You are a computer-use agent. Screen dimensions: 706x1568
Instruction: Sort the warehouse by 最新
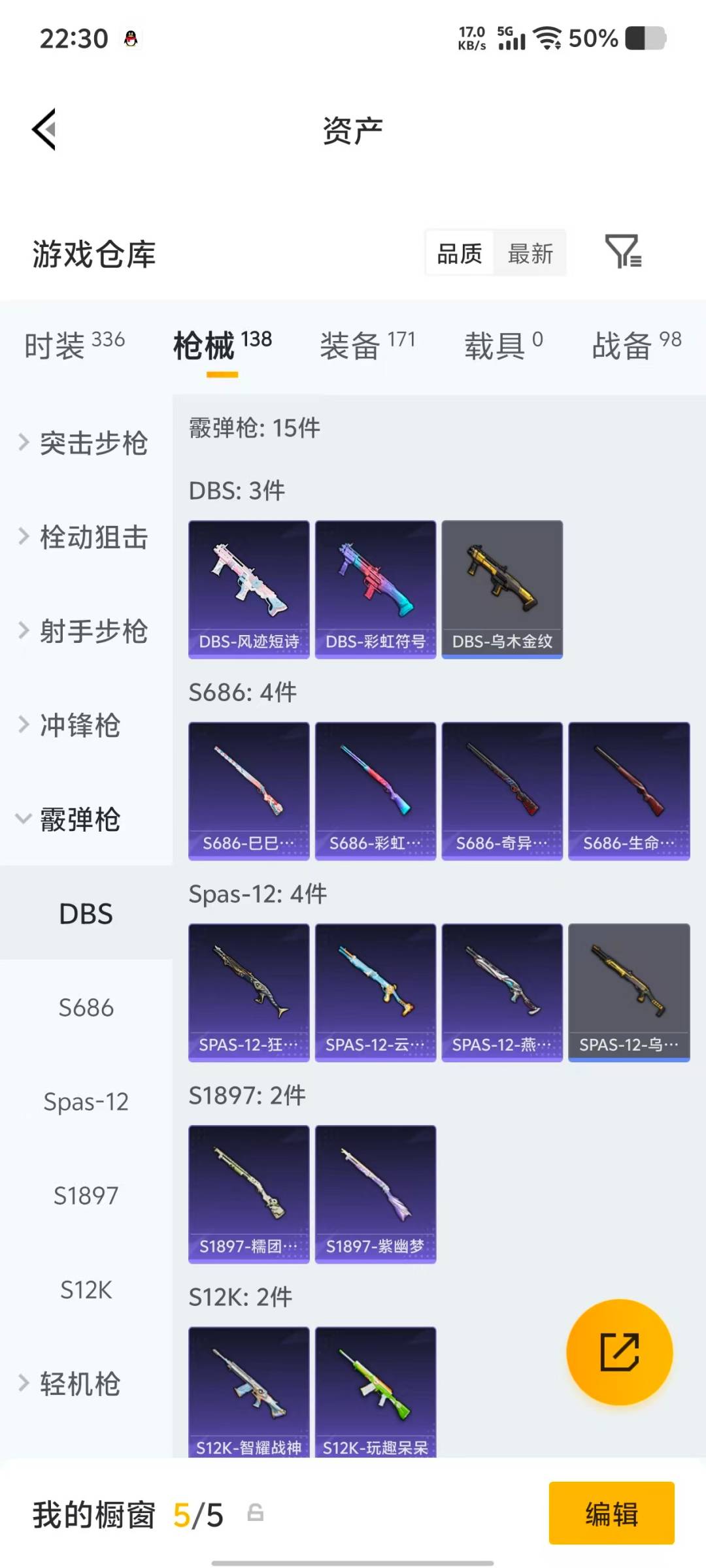pyautogui.click(x=530, y=253)
